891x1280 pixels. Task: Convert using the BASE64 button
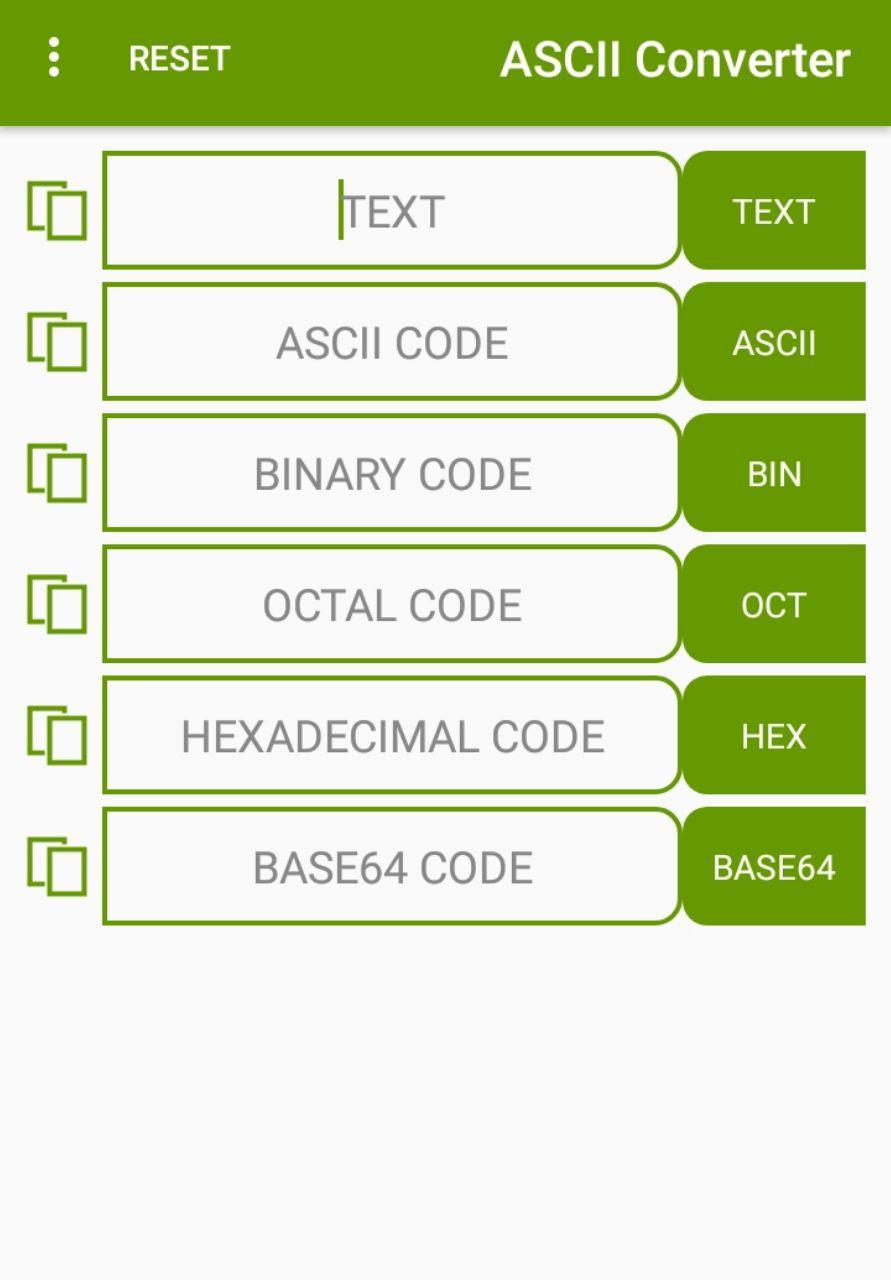[x=773, y=867]
